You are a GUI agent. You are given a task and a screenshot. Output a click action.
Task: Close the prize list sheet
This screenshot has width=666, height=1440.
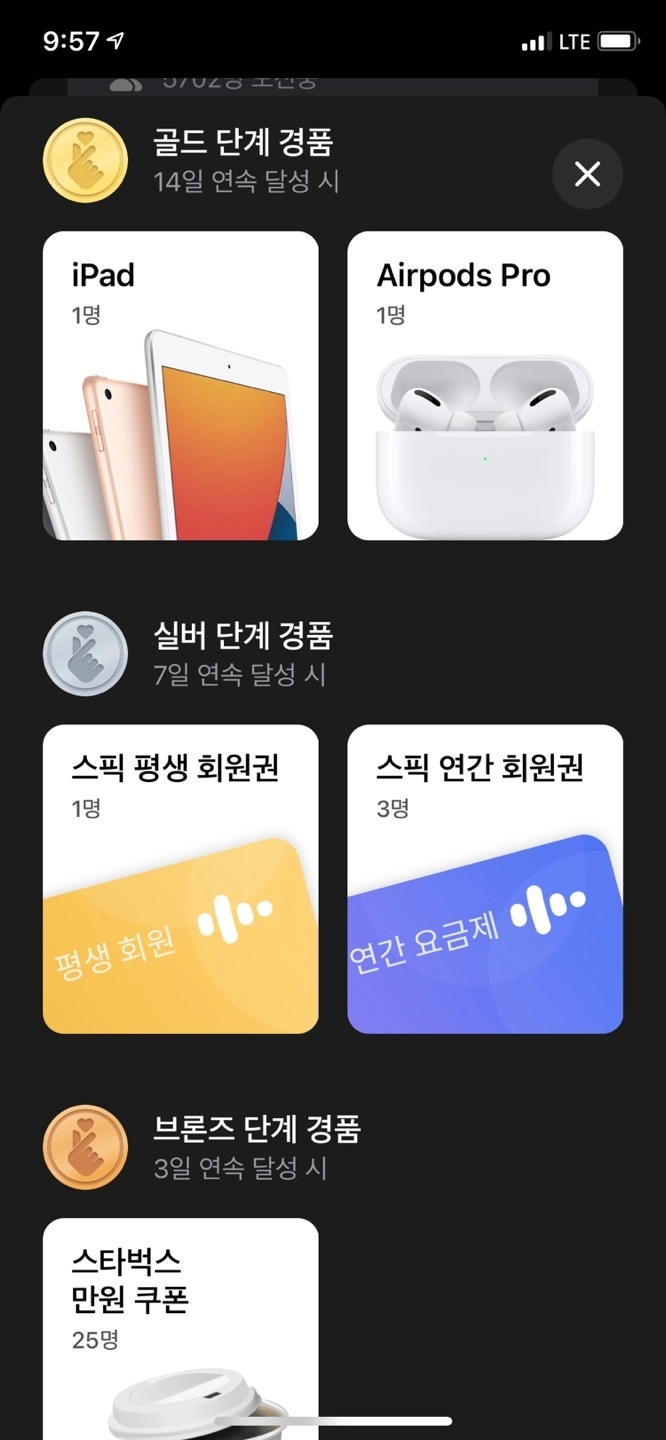[x=587, y=174]
